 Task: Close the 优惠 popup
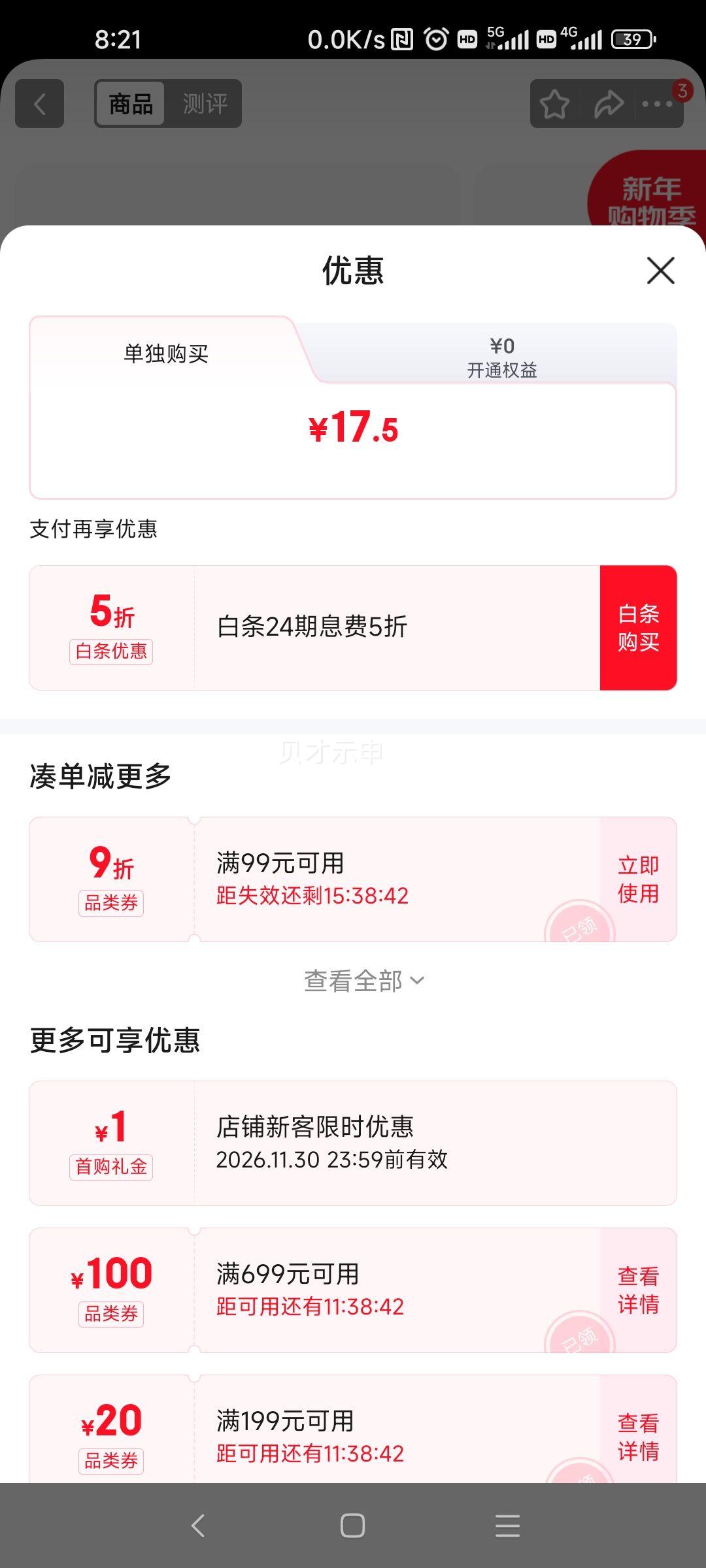click(x=660, y=270)
